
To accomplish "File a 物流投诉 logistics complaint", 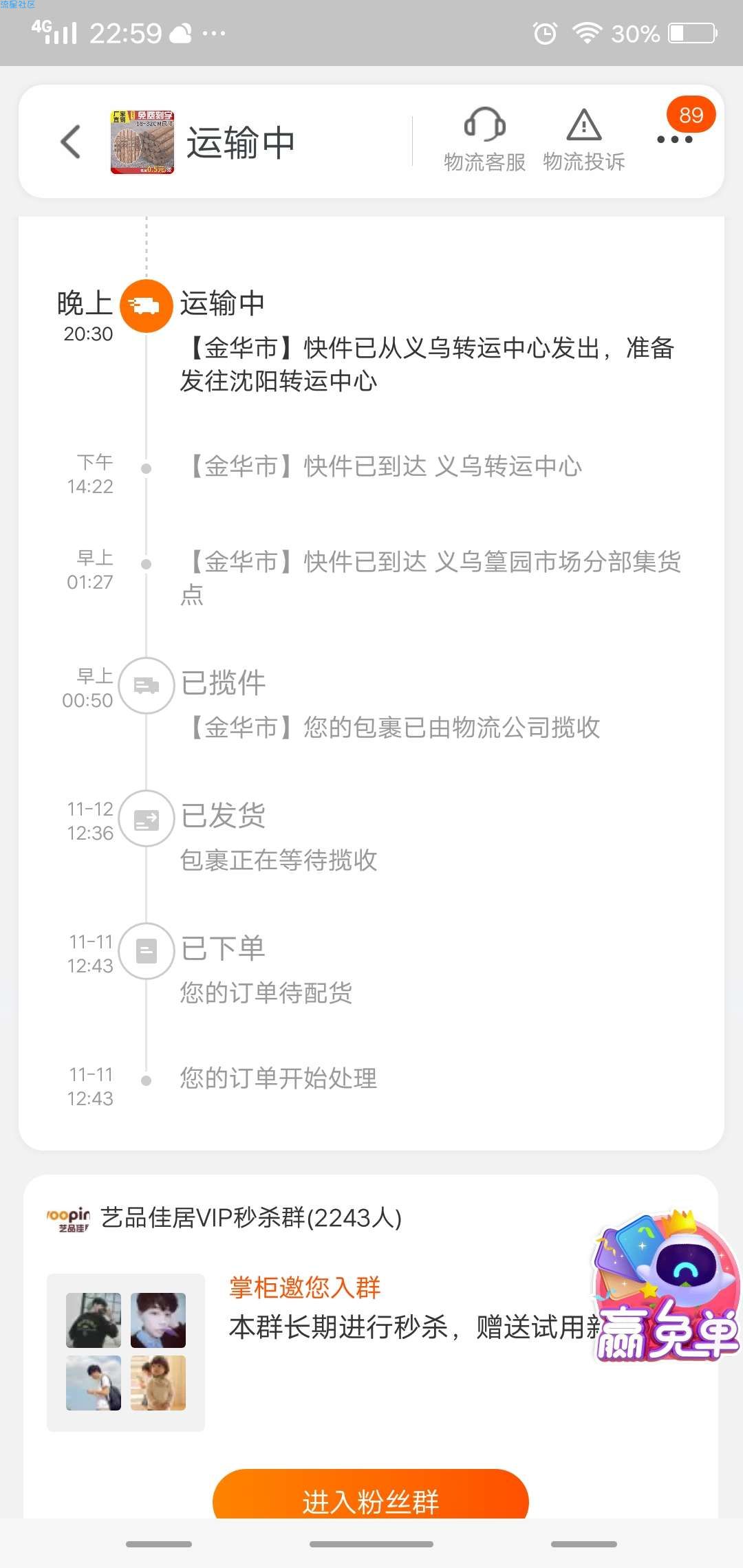I will tap(584, 140).
